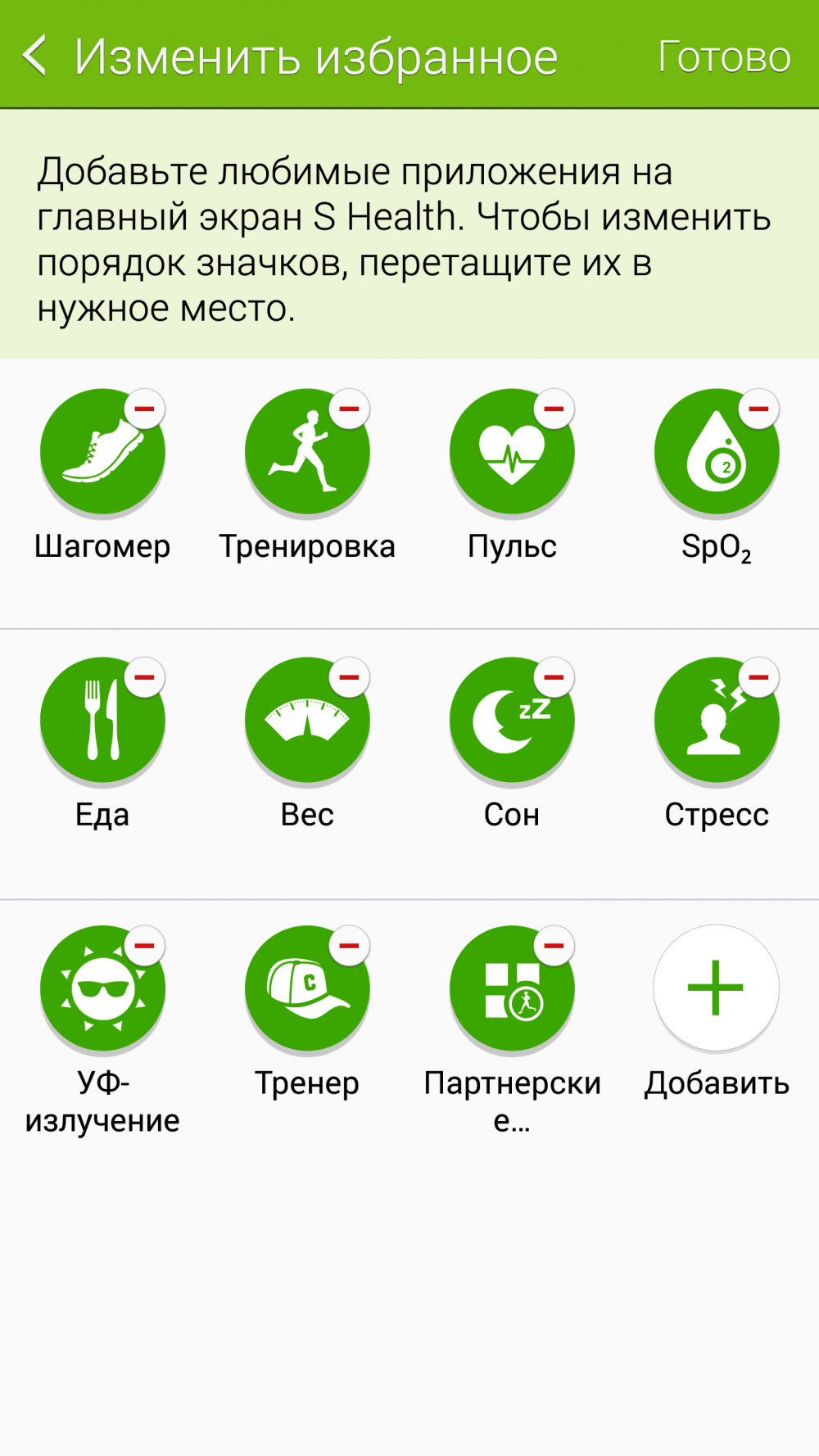Remove Стресс from favorites
The image size is (819, 1456).
tap(759, 677)
